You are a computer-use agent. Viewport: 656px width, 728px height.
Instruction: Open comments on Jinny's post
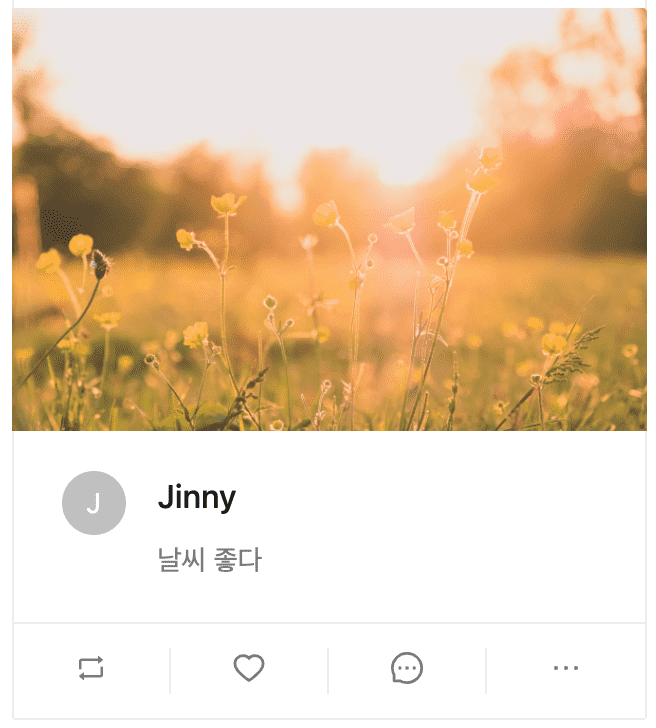click(x=407, y=668)
